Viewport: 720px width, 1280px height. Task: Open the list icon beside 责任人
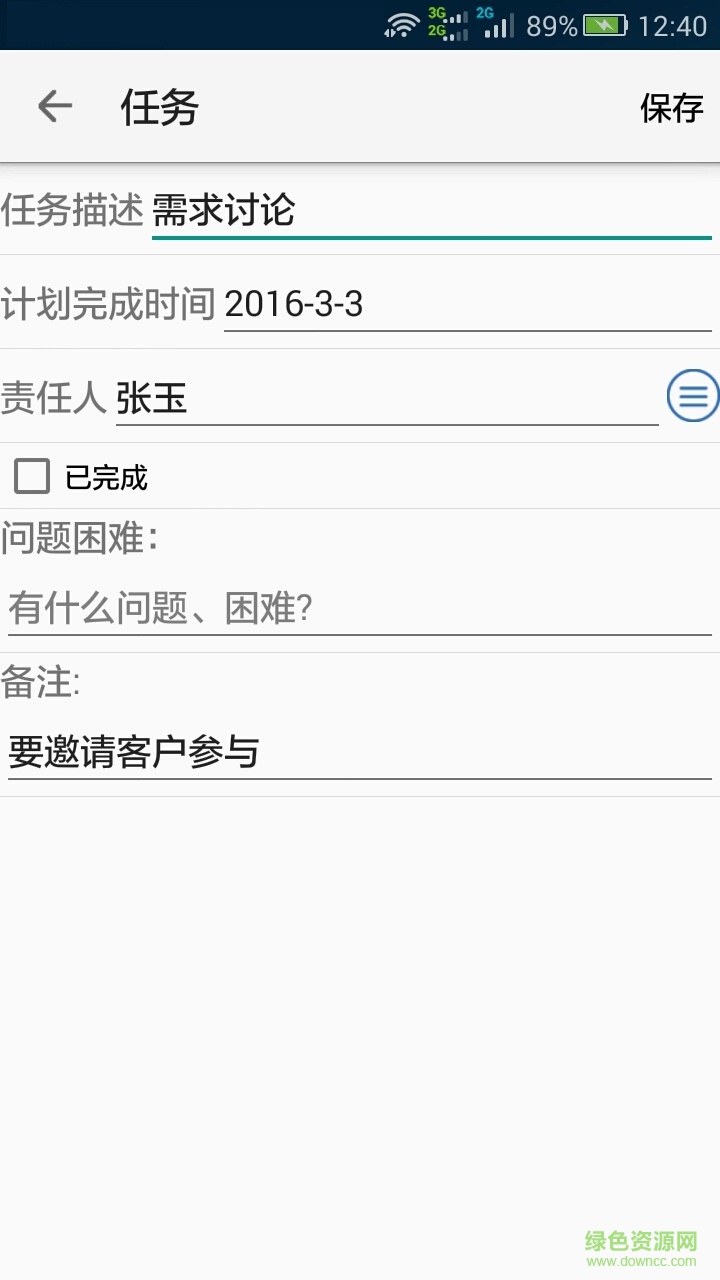pos(692,397)
